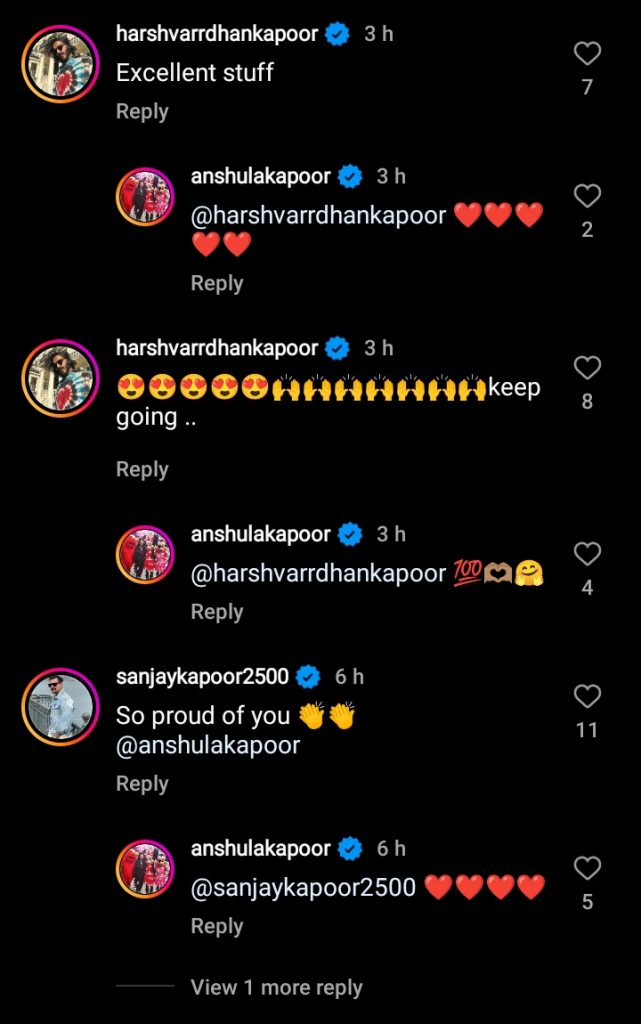Like anshulakapoor's five-hearts reply
The width and height of the screenshot is (641, 1024).
(587, 196)
